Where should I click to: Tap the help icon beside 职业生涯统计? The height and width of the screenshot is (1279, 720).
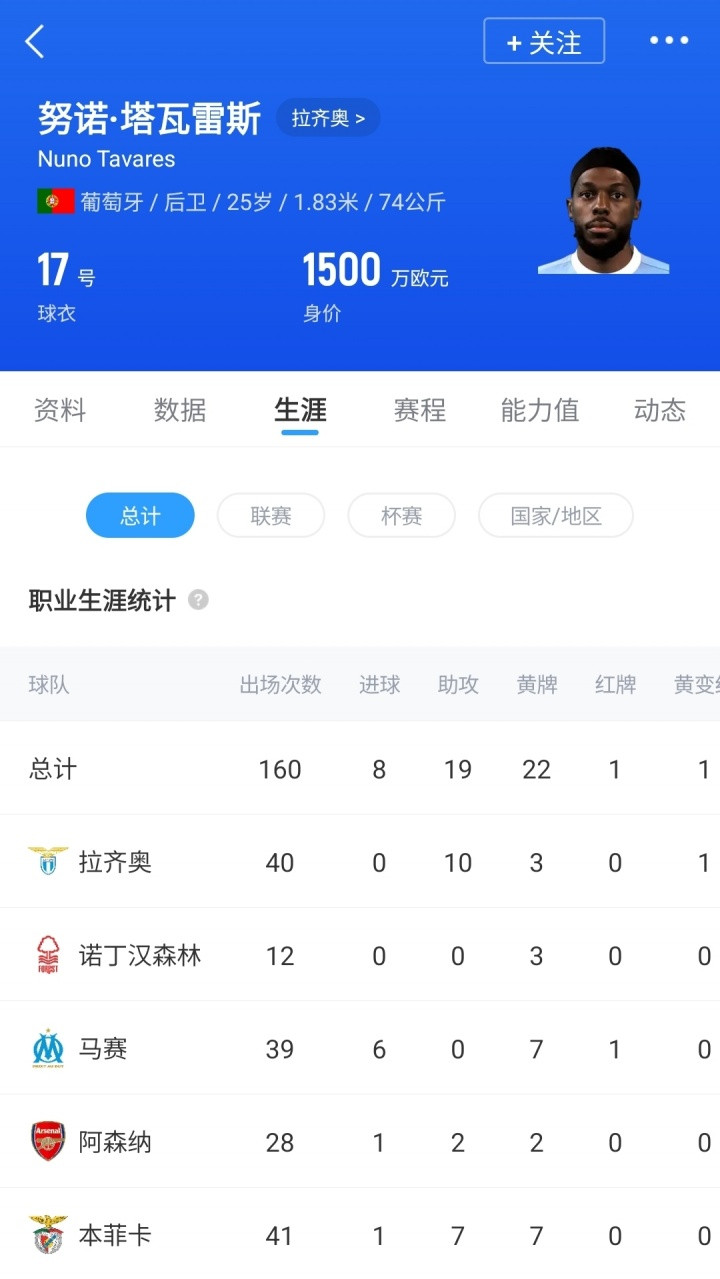coord(199,600)
